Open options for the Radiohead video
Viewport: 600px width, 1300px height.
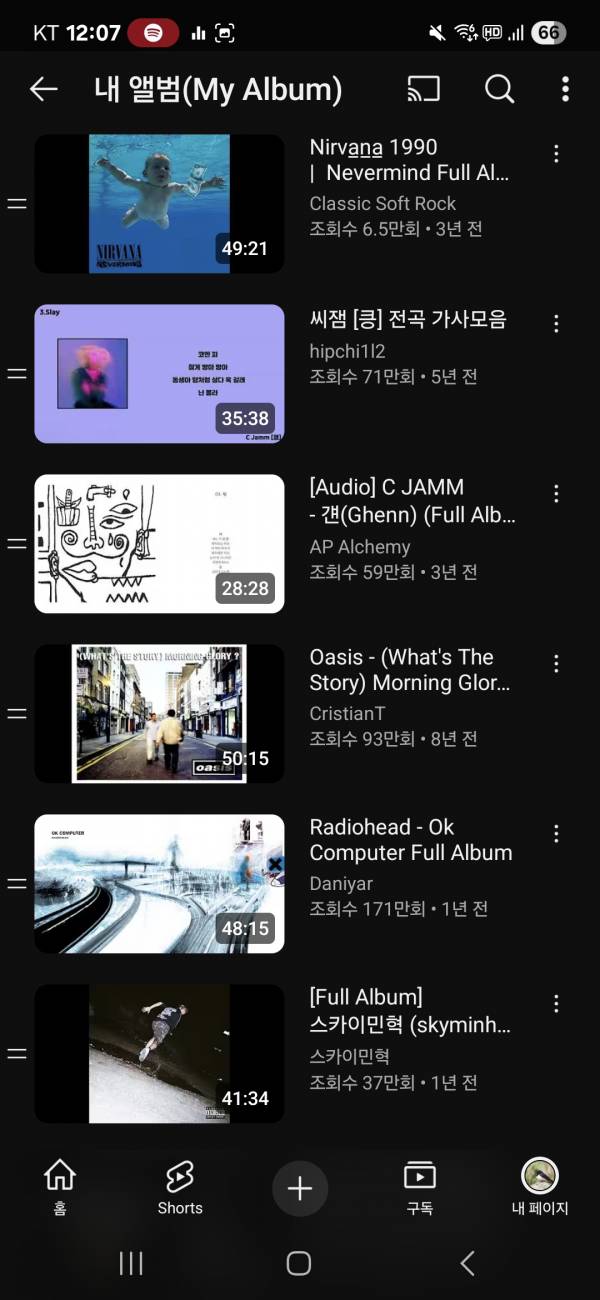pyautogui.click(x=556, y=834)
